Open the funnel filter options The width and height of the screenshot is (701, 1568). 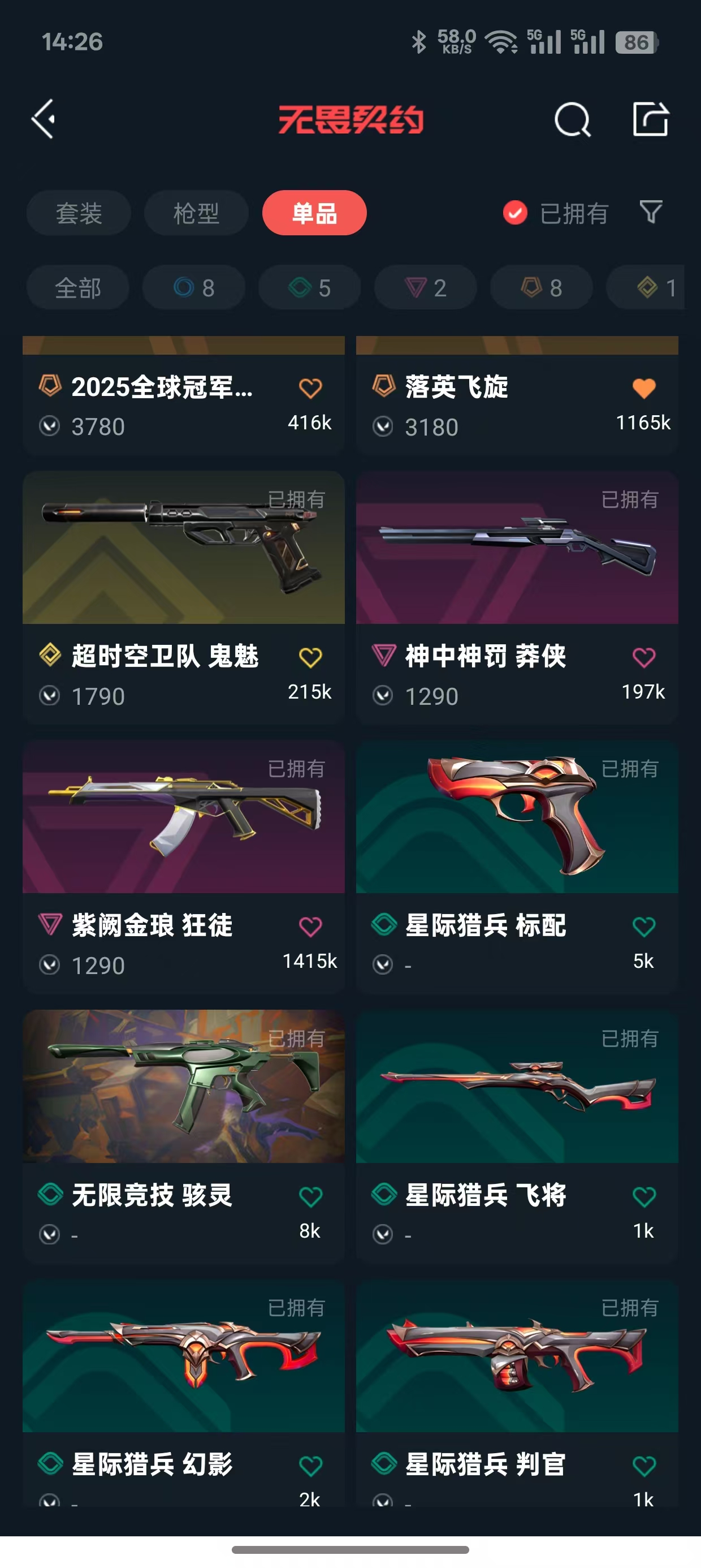pos(651,213)
